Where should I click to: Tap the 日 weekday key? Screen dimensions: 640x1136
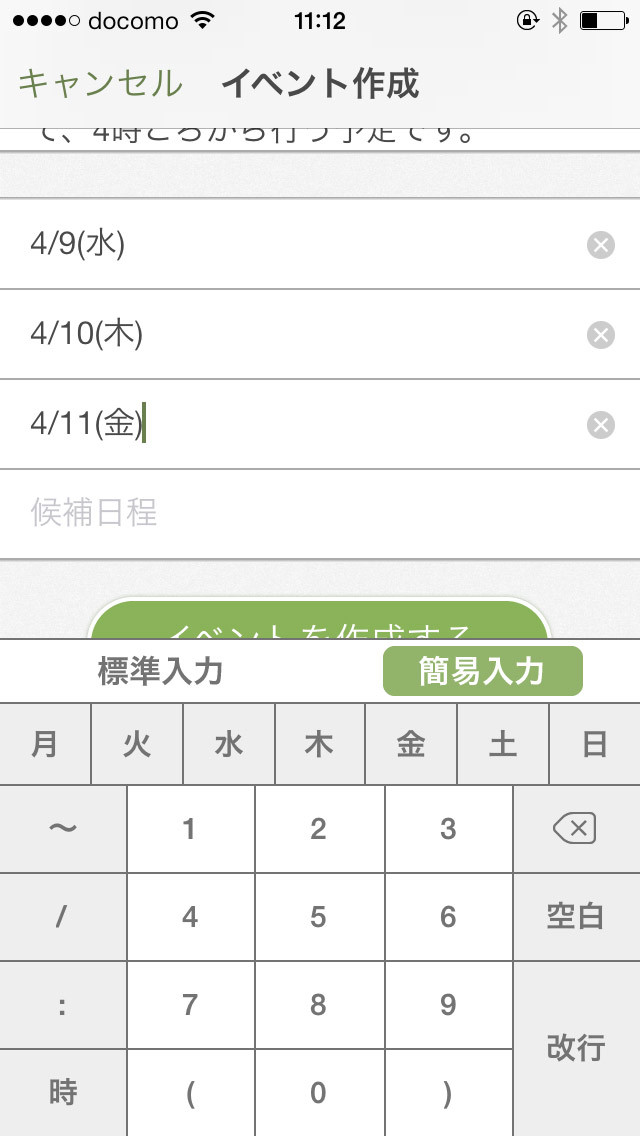[595, 745]
